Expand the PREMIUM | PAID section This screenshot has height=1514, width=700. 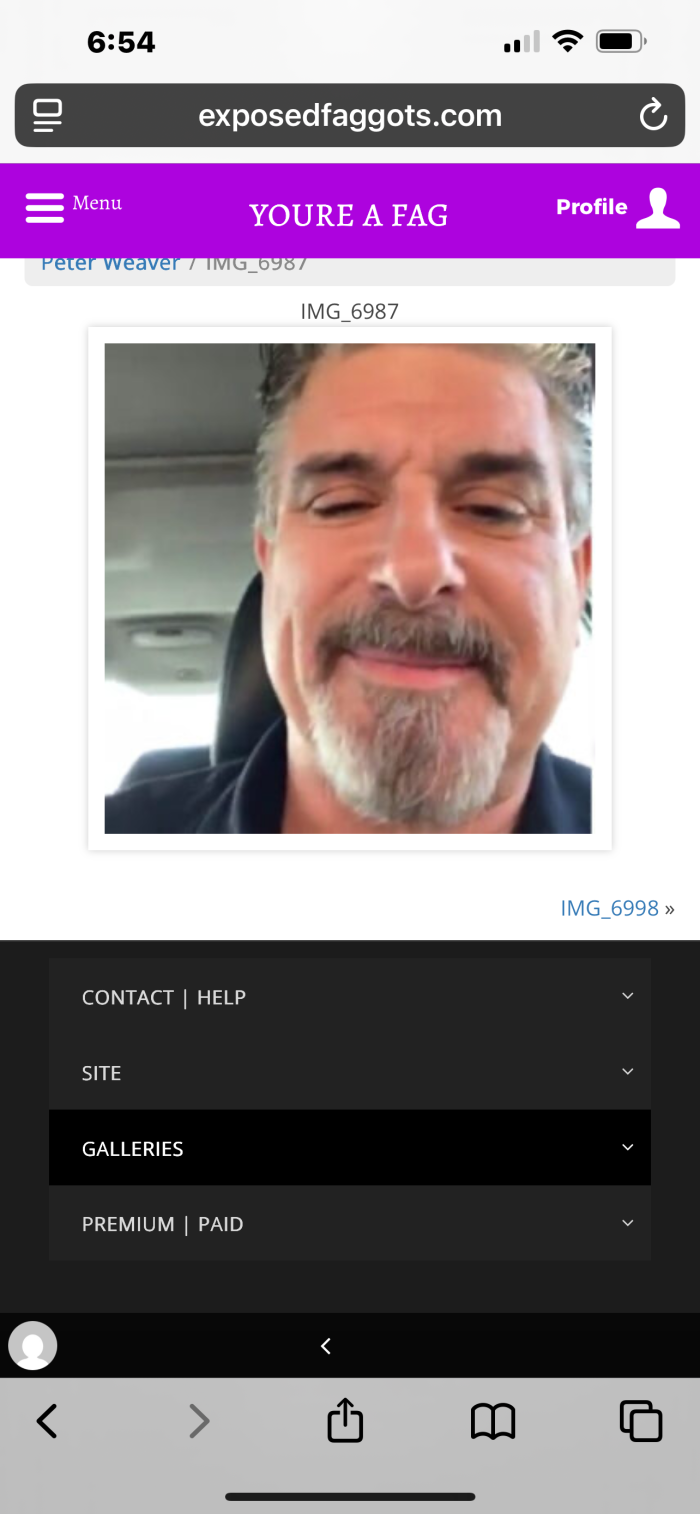[349, 1224]
